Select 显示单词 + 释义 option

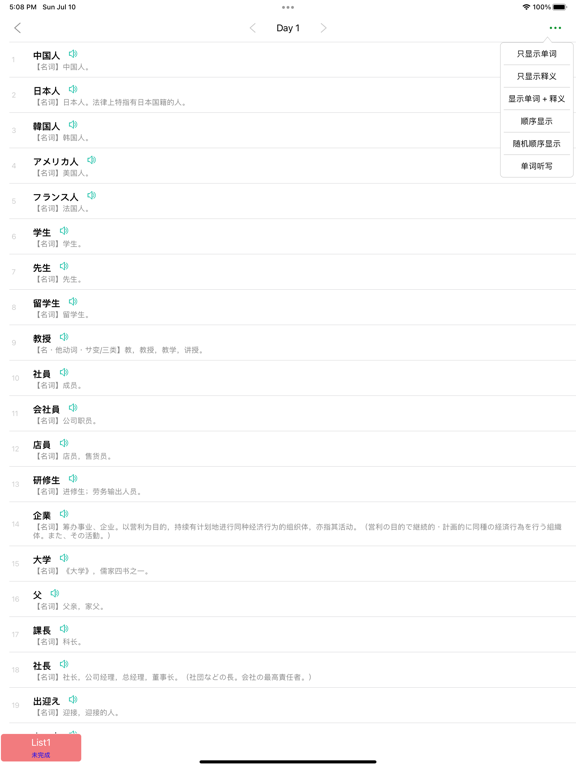pos(537,99)
